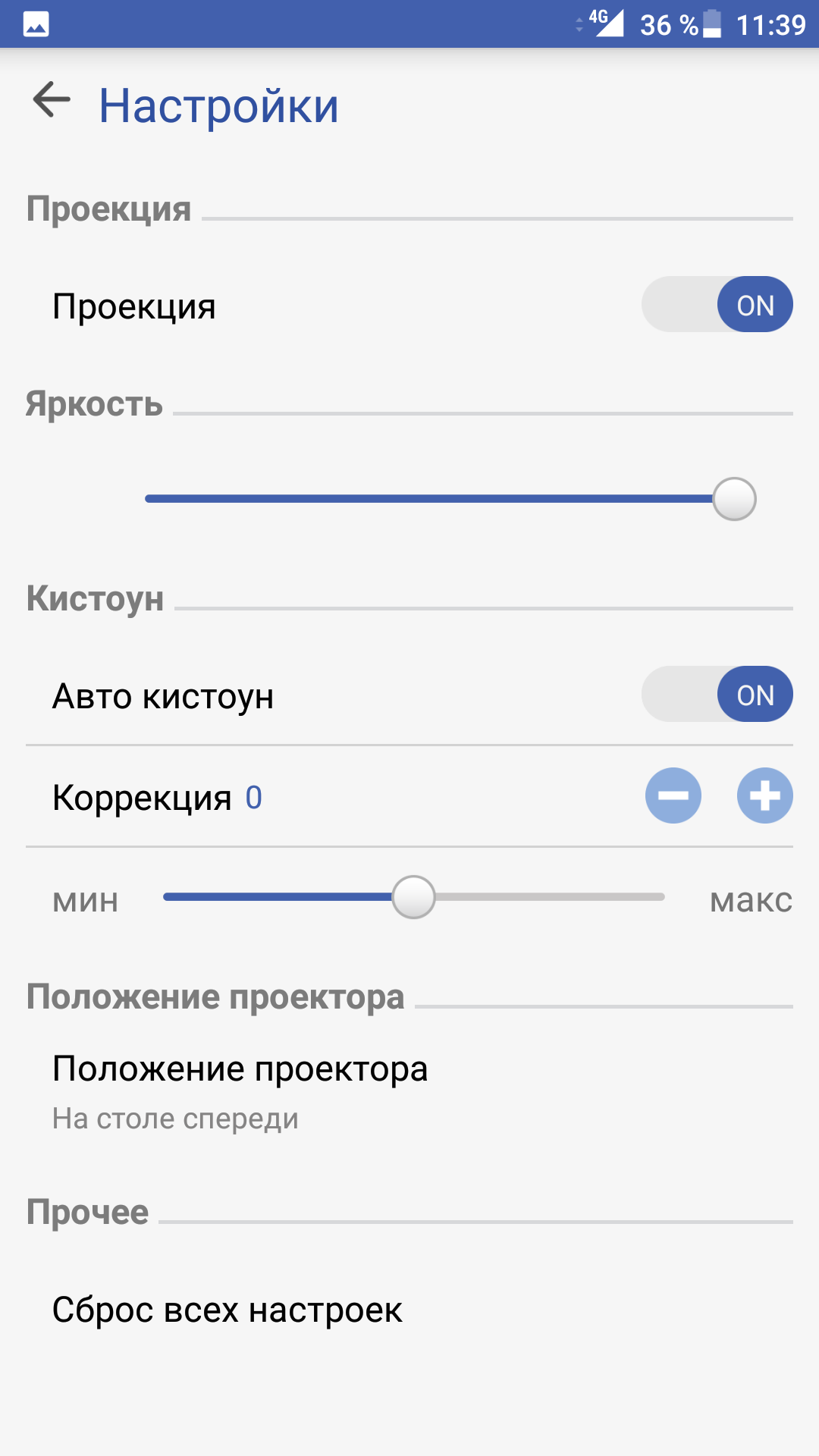Tap the Яркость brightness slider handle
This screenshot has height=1456, width=819.
pos(734,499)
